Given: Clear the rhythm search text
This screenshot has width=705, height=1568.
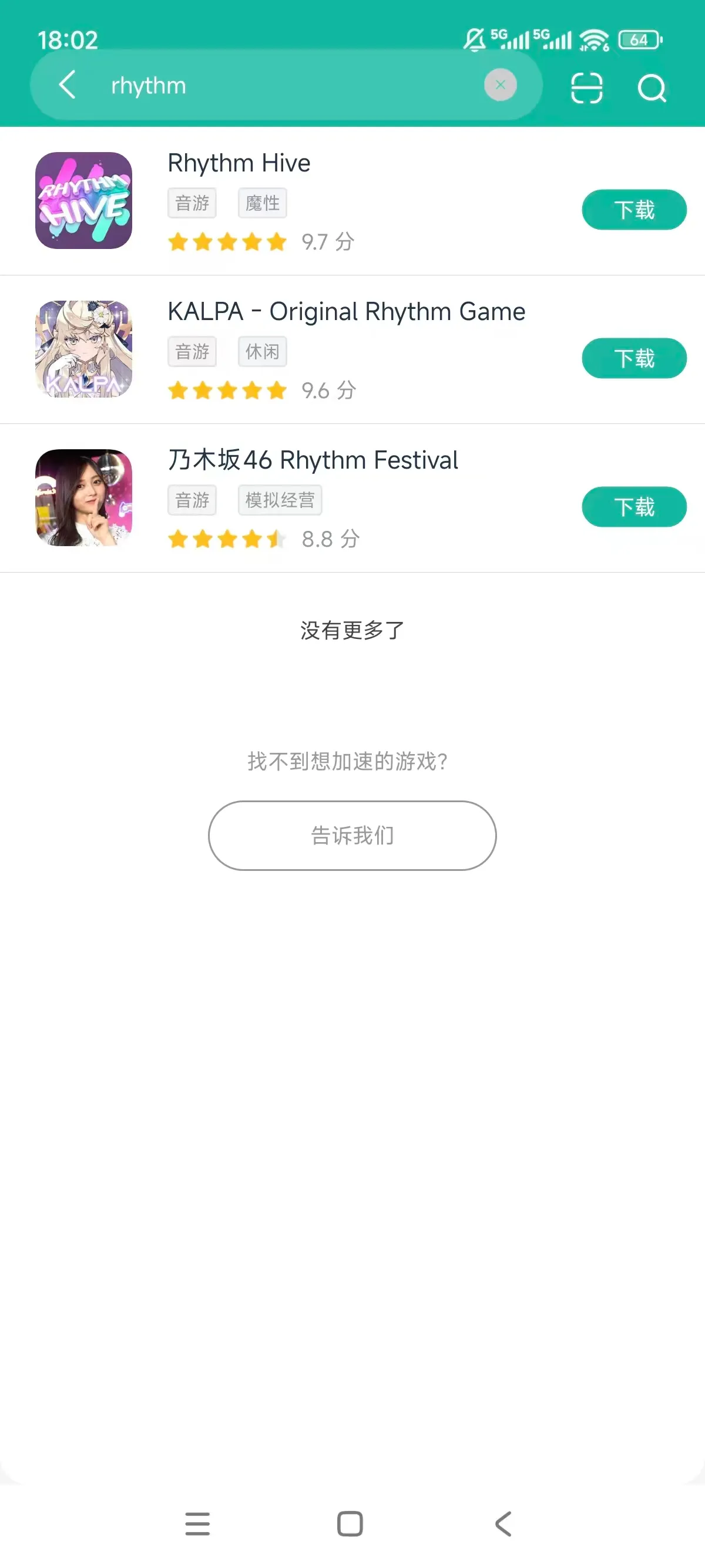Looking at the screenshot, I should coord(500,85).
